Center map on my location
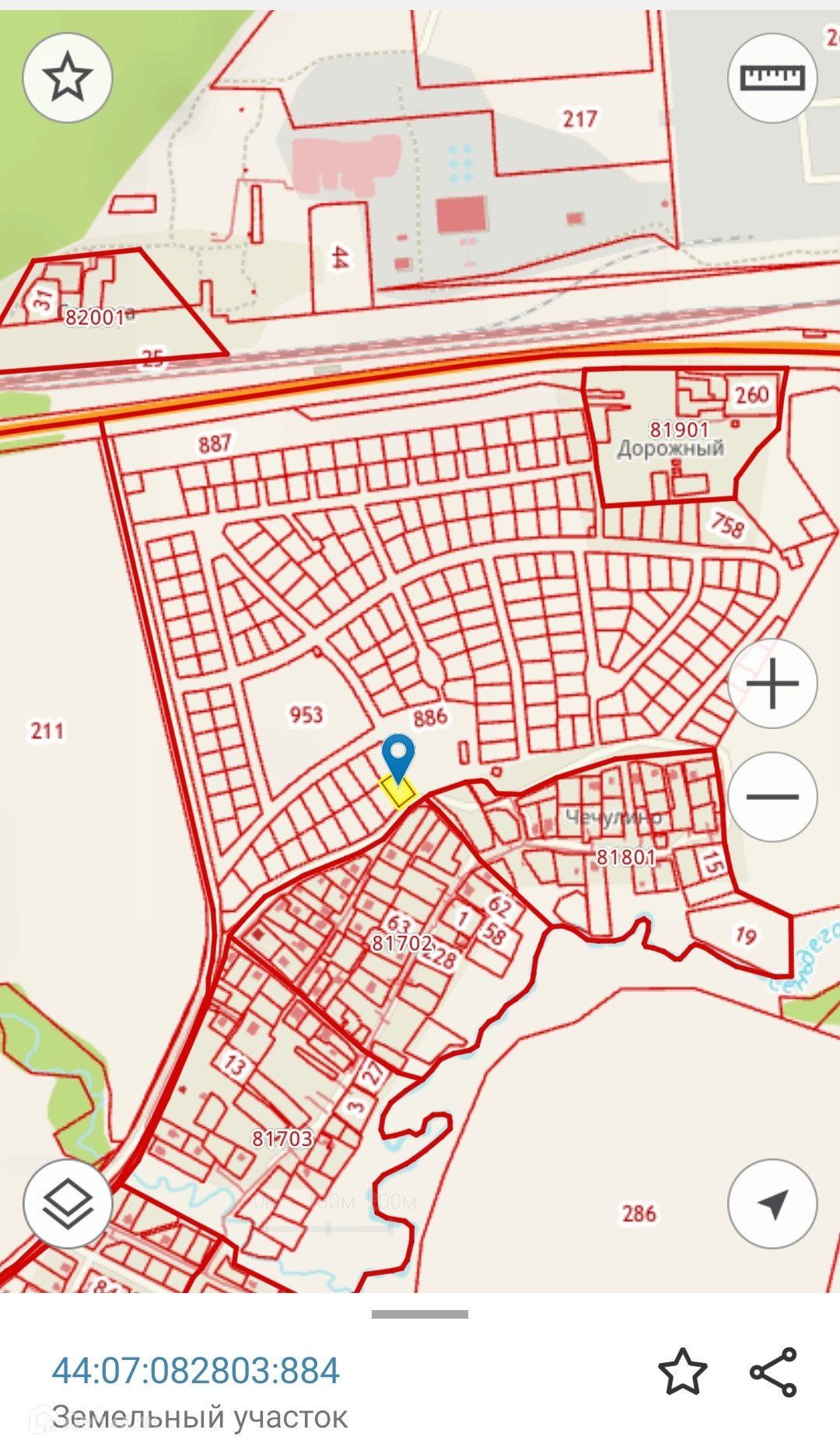840x1454 pixels. tap(772, 1203)
